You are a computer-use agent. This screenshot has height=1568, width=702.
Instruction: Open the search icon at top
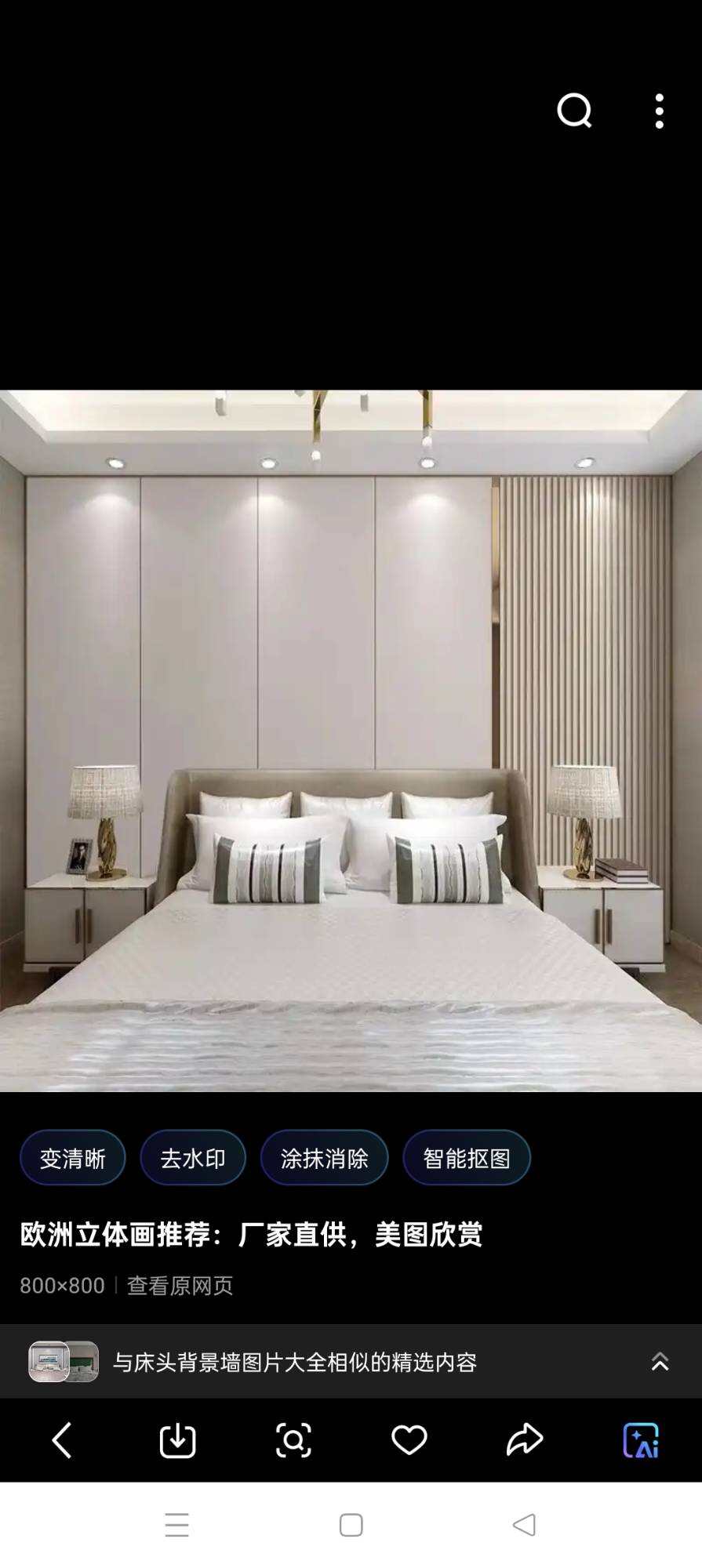coord(574,111)
